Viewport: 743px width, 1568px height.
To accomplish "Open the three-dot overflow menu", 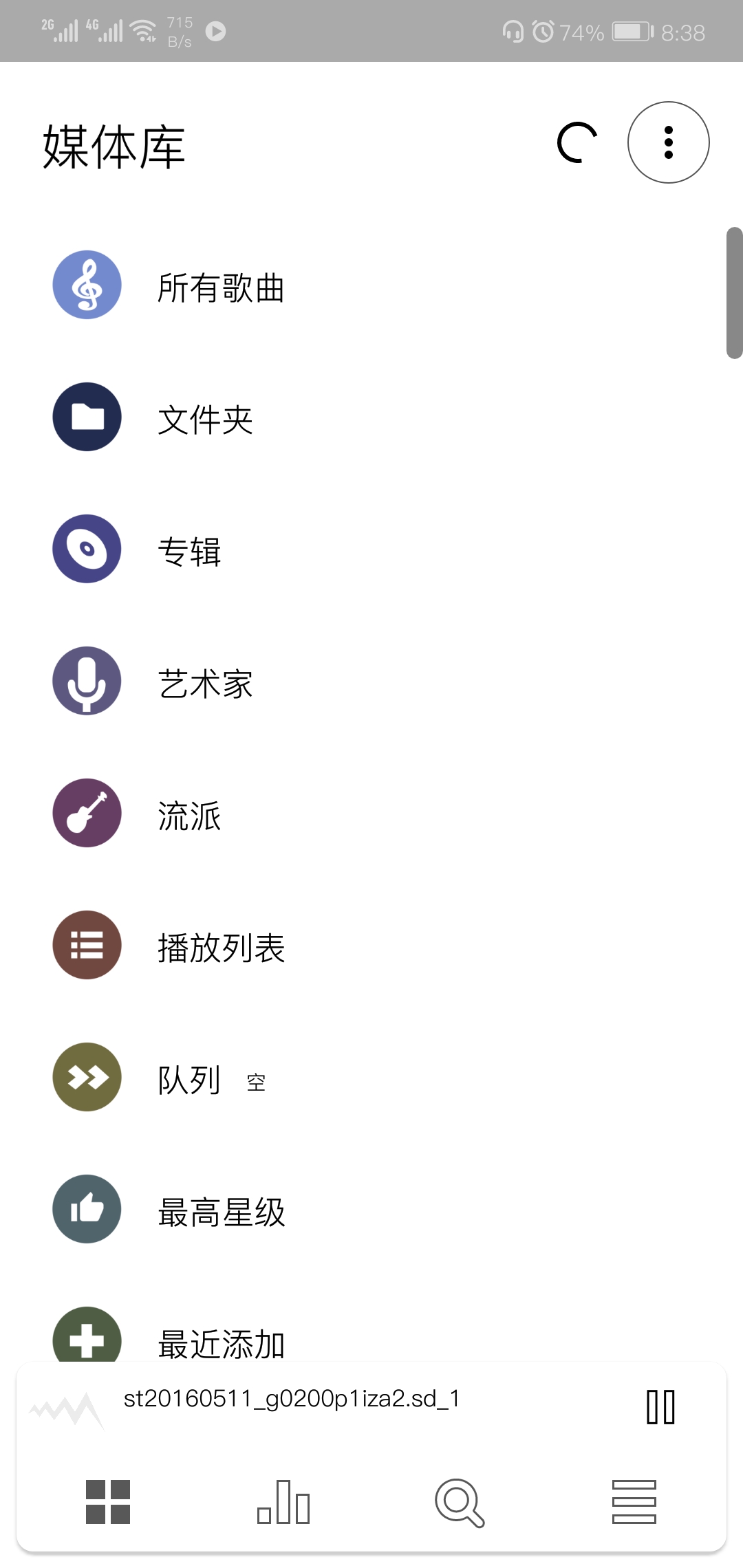I will click(x=668, y=142).
